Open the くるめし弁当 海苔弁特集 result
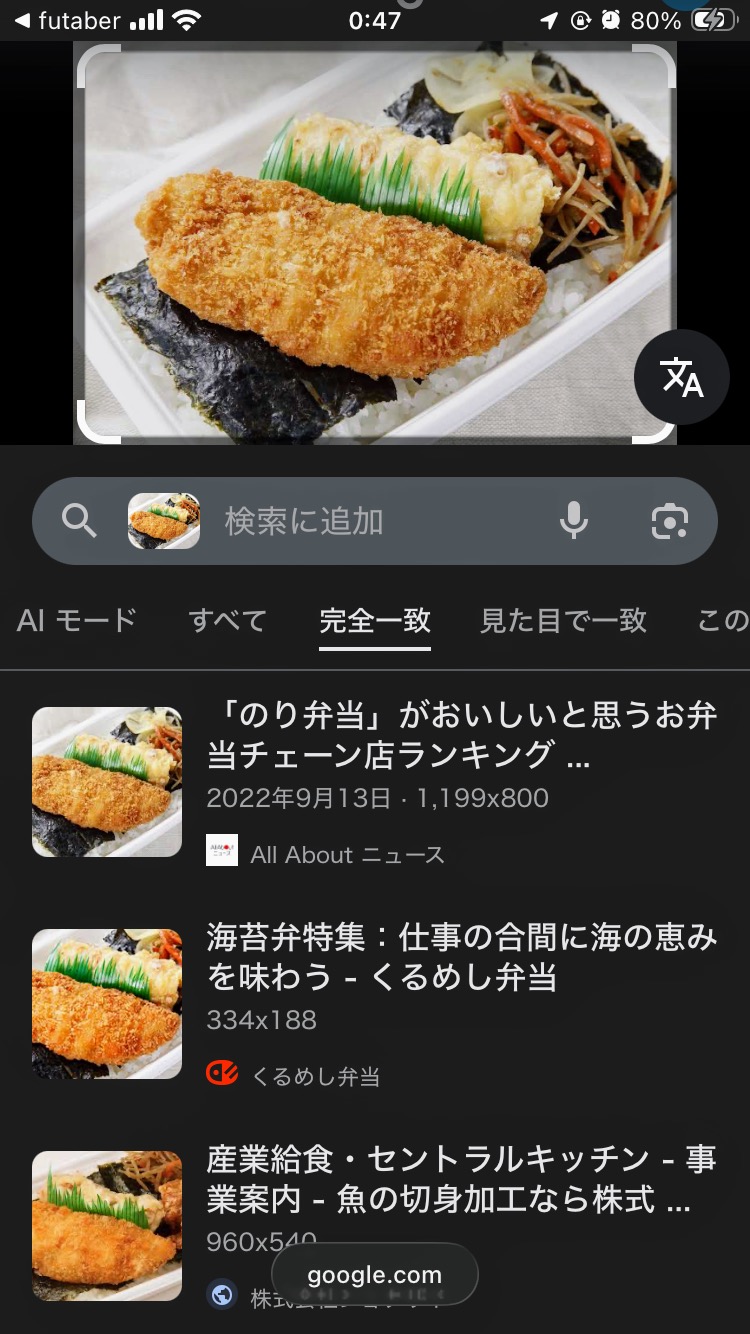This screenshot has height=1334, width=750. click(461, 957)
